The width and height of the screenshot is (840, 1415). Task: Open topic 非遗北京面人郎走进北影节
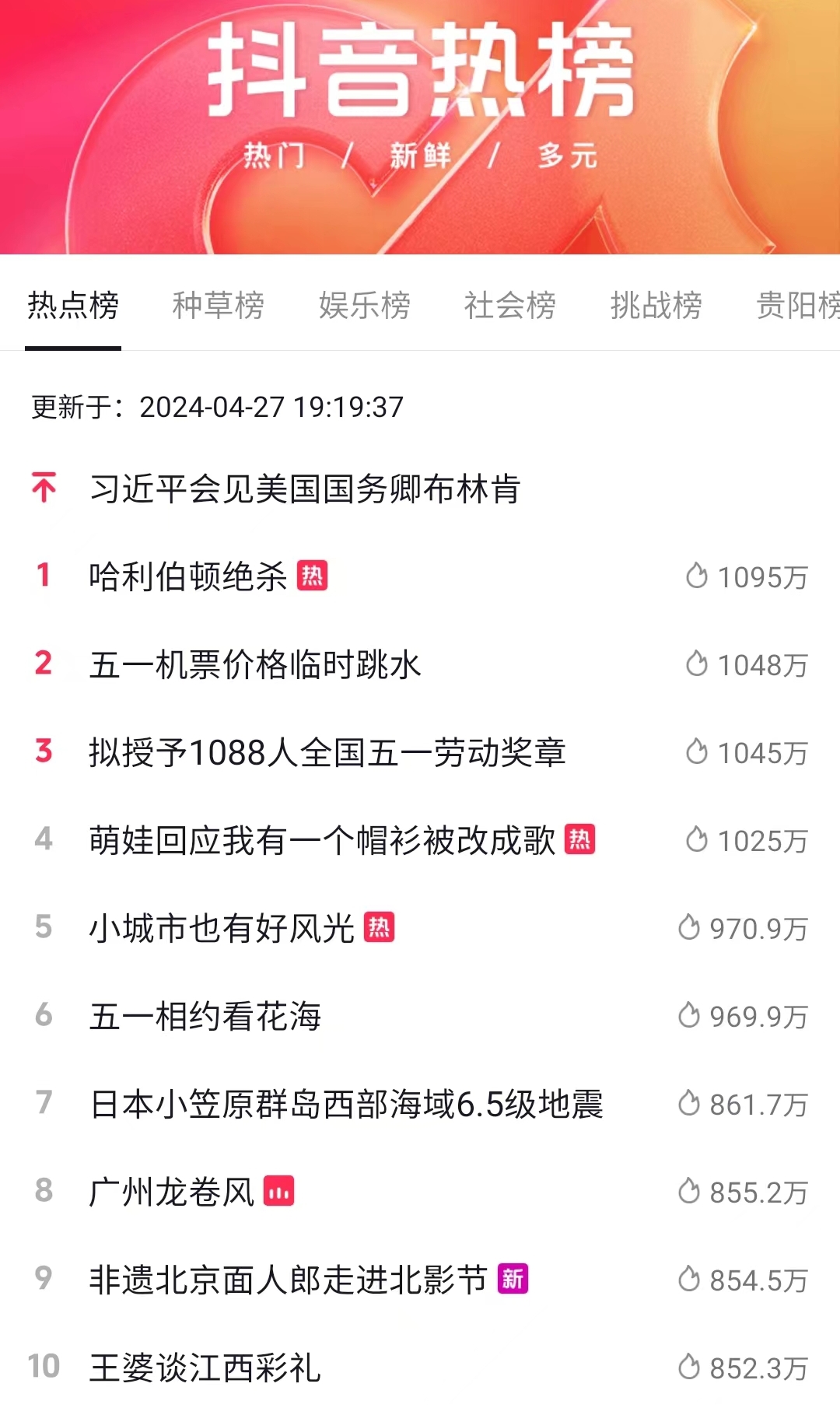pos(420,1280)
